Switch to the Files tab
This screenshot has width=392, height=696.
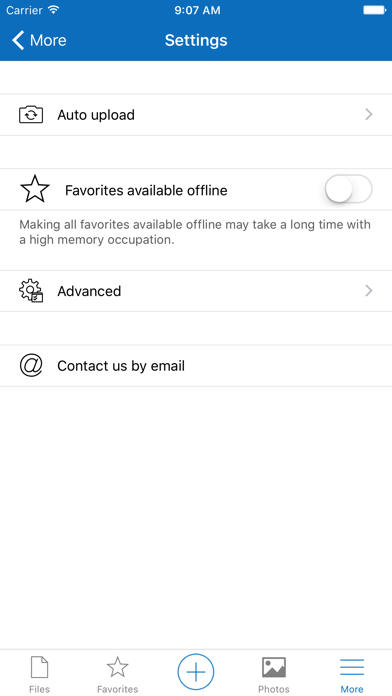pos(39,675)
